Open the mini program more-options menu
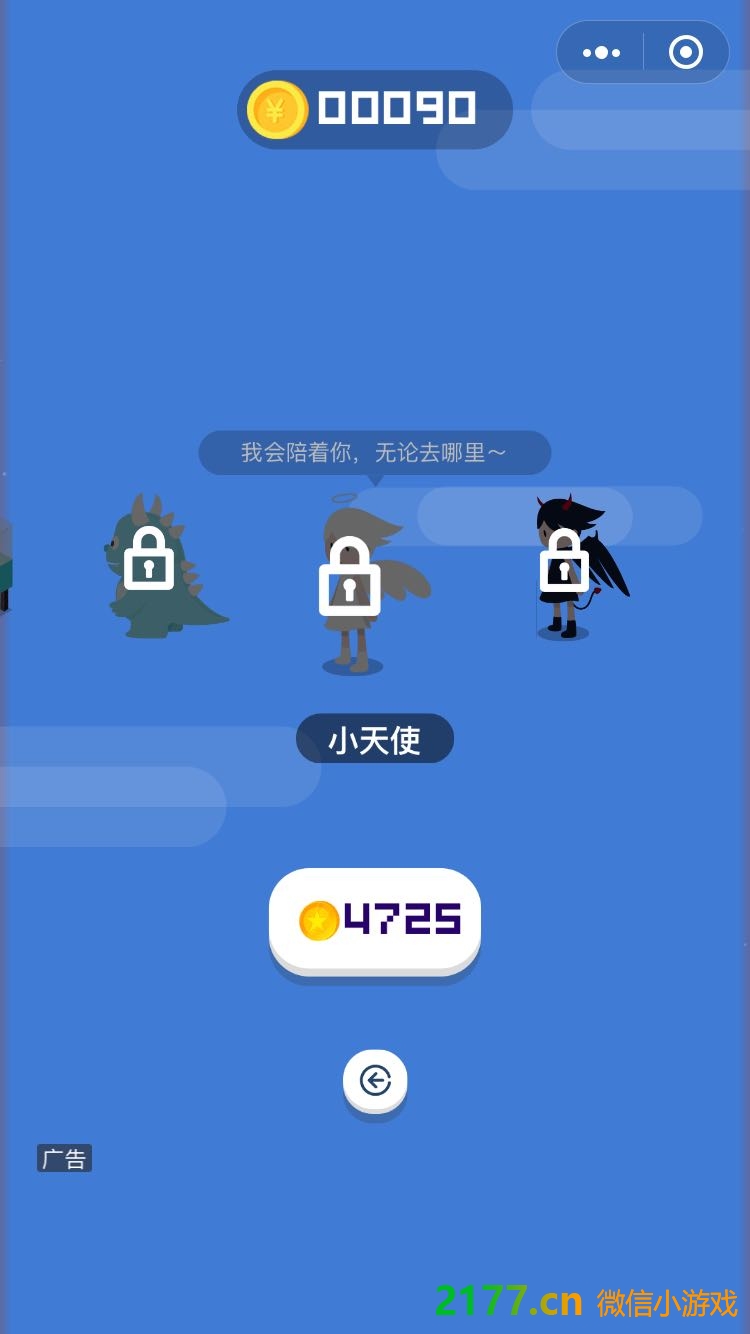 (601, 52)
